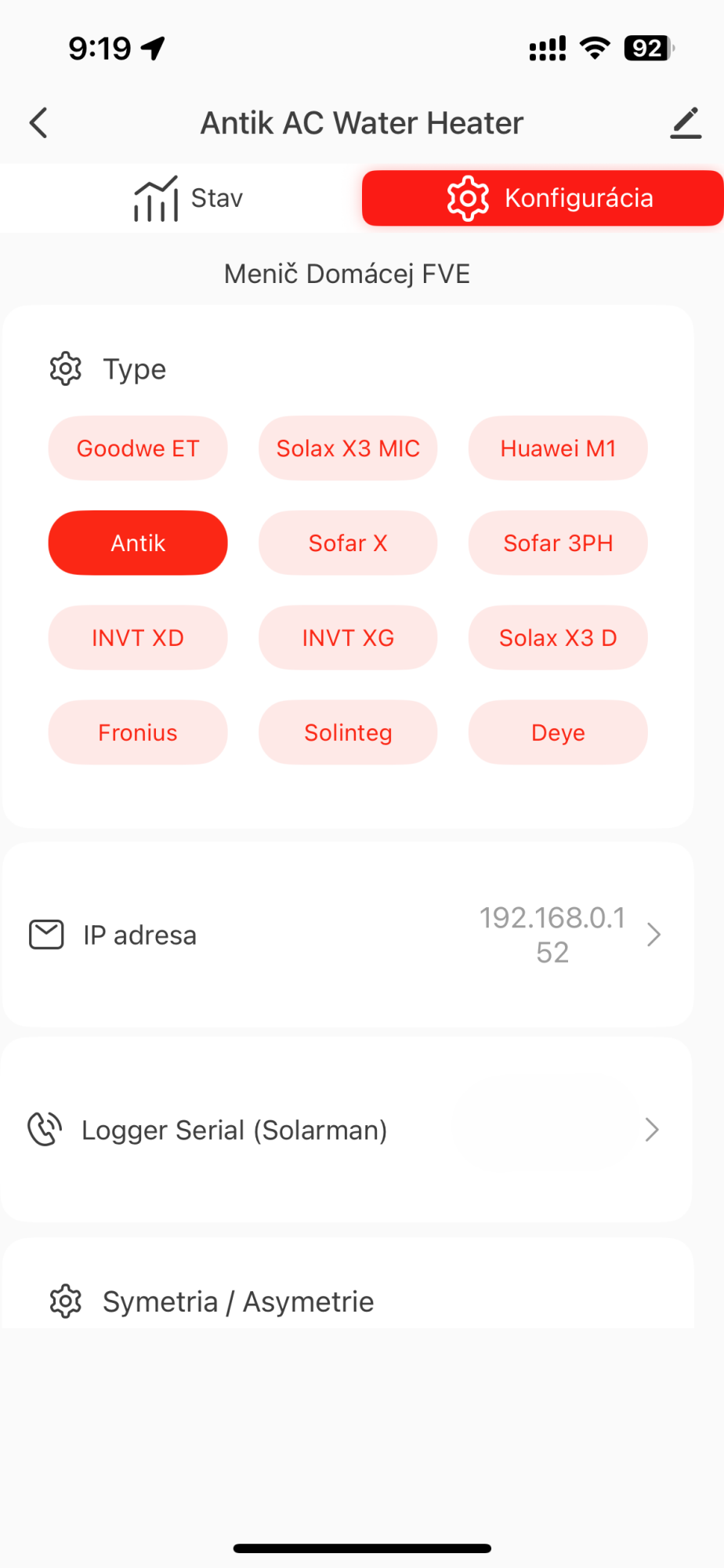This screenshot has width=724, height=1568.
Task: Select Sofar X inverter type
Action: [x=348, y=543]
